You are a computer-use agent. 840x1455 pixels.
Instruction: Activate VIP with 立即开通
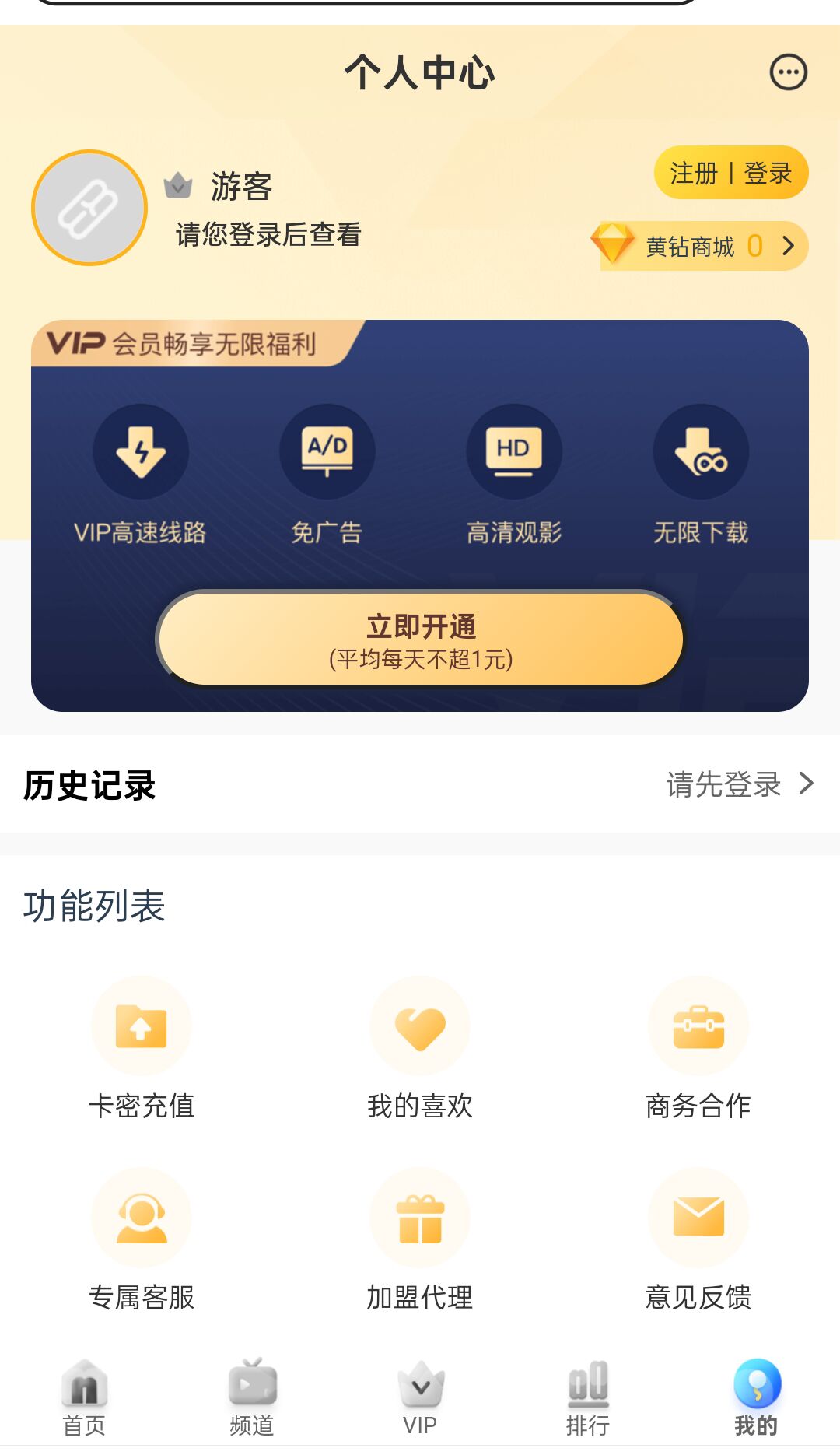(x=420, y=640)
